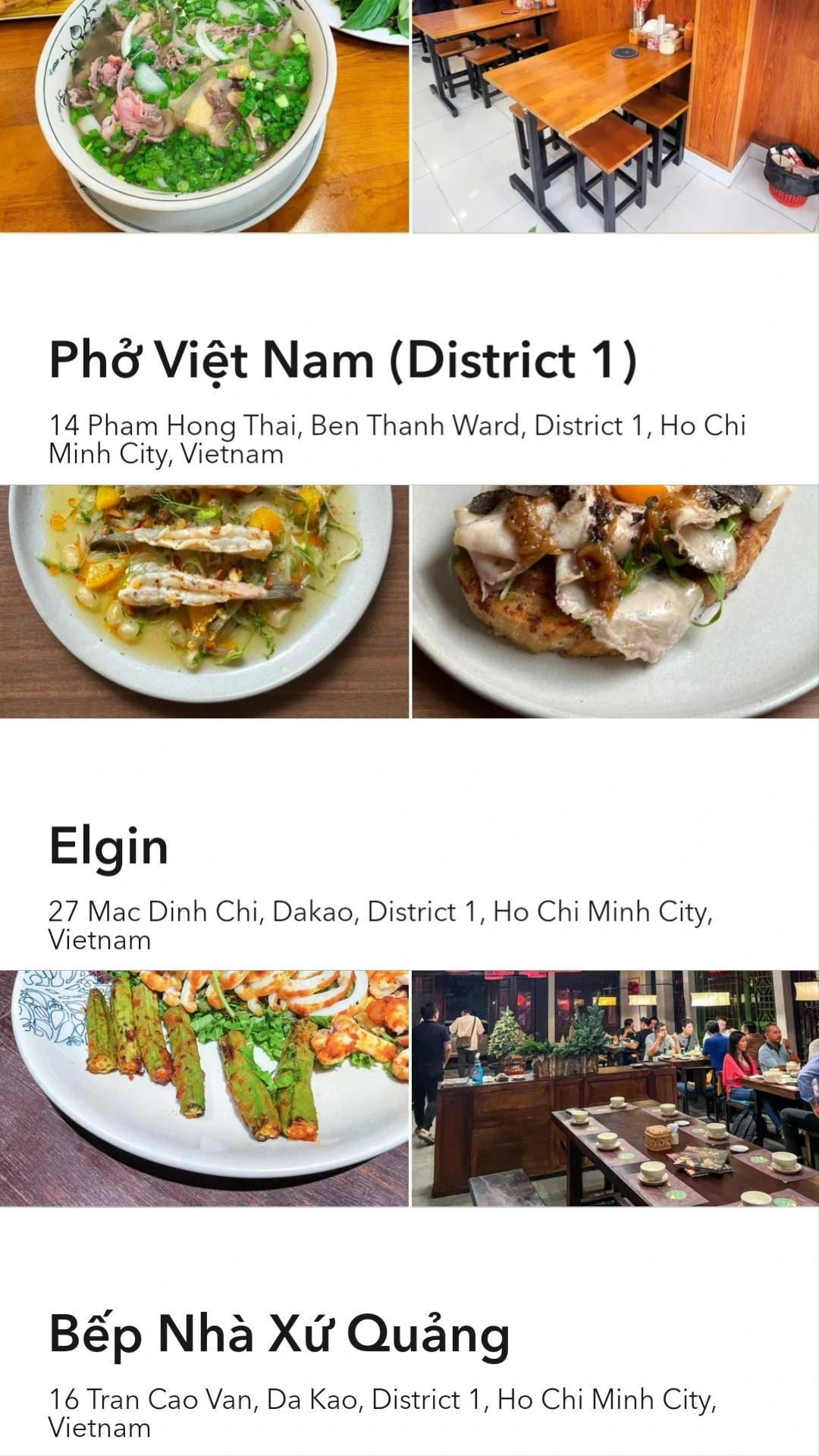The image size is (819, 1456).
Task: Open the Bếp Nhà Xứ Quảng listing
Action: [279, 1333]
